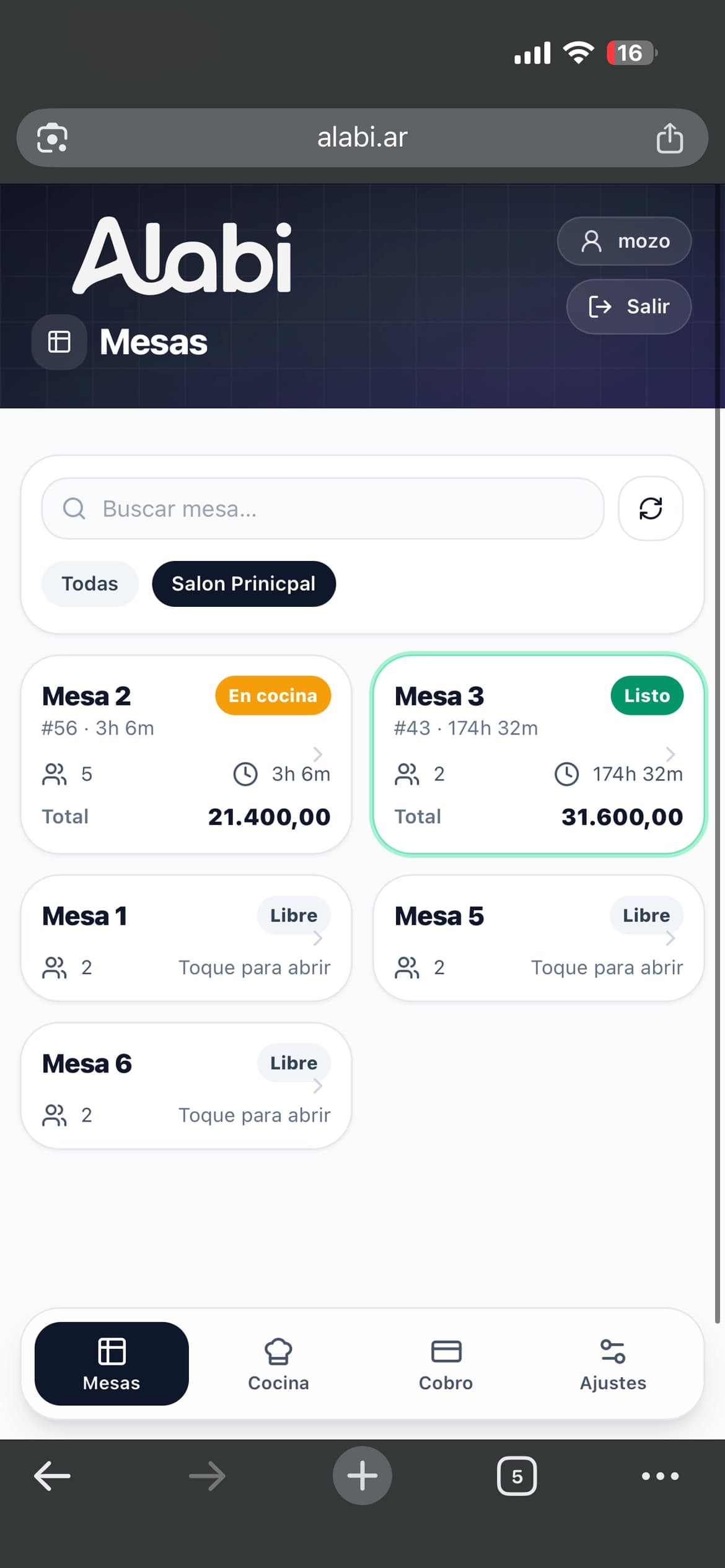
Task: Tap the share icon in the address bar
Action: point(670,137)
